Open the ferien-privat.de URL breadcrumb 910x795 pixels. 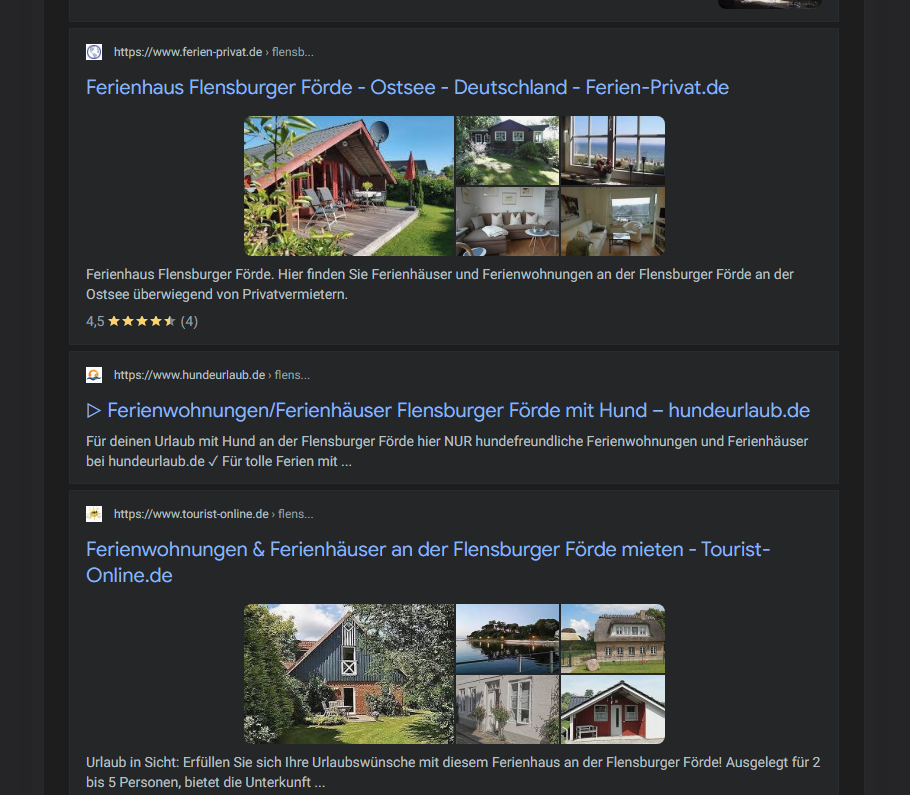coord(213,52)
